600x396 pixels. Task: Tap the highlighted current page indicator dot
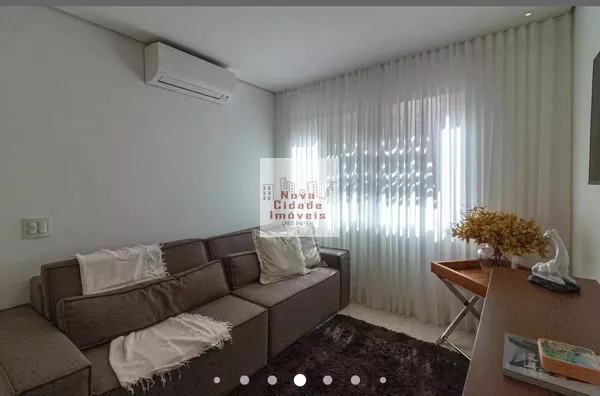300,380
